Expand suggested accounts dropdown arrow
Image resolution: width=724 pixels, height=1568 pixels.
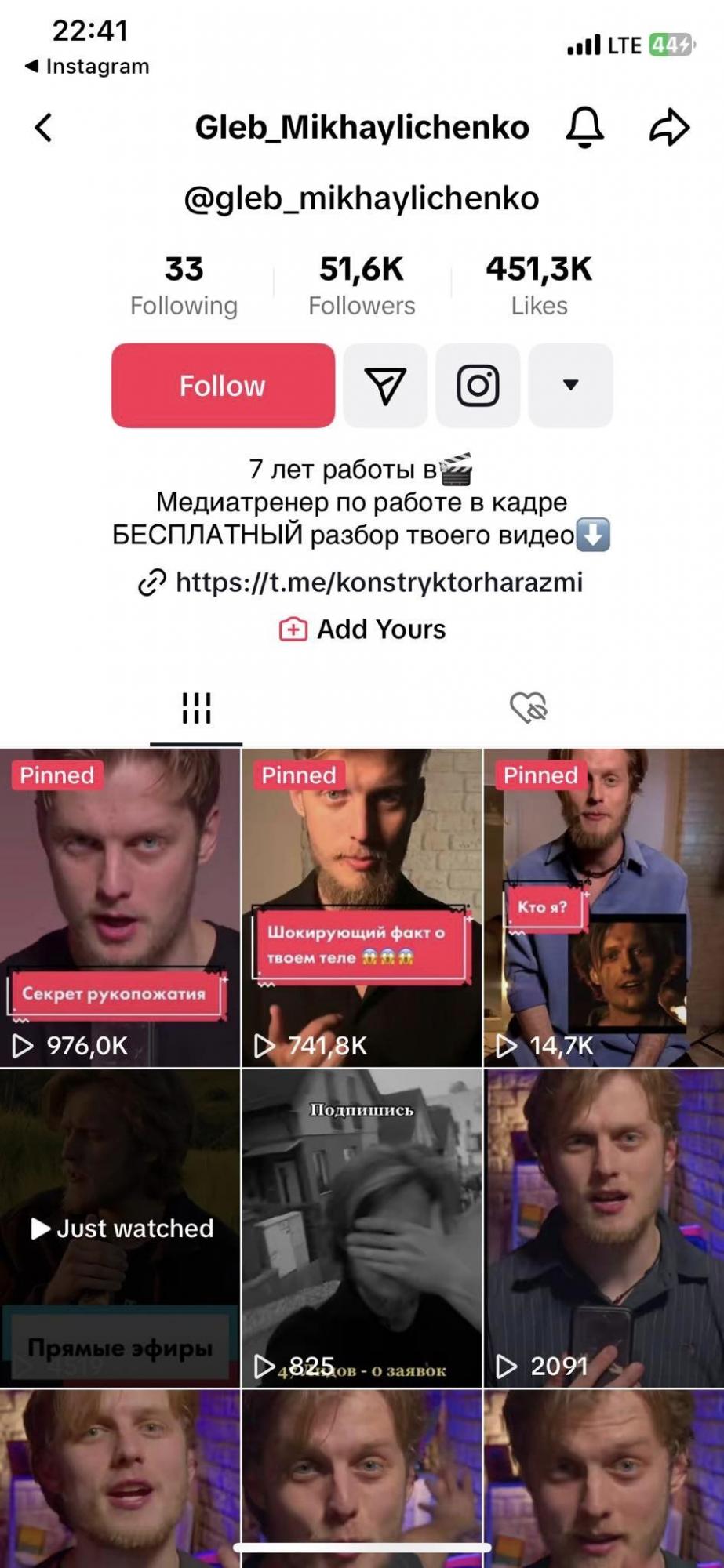570,385
